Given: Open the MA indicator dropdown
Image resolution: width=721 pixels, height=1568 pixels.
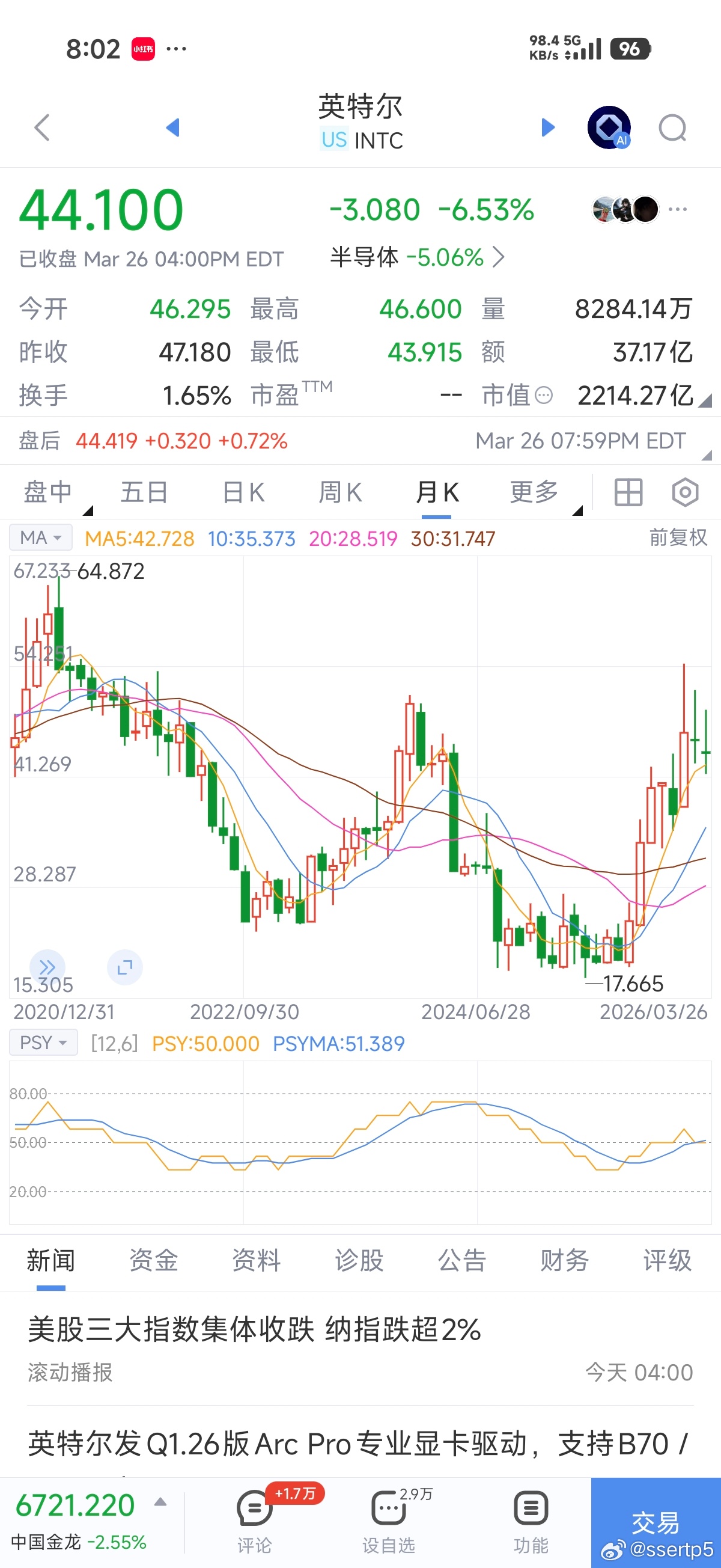Looking at the screenshot, I should click(x=40, y=537).
